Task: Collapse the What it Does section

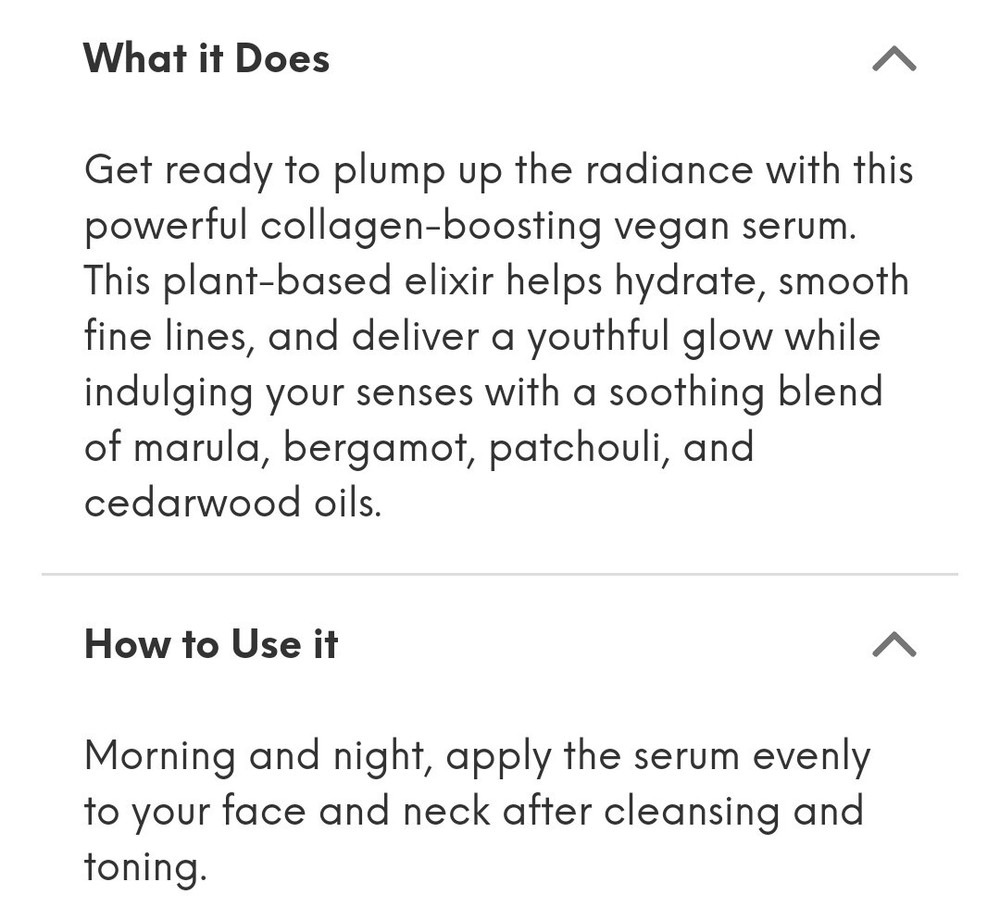Action: (893, 60)
